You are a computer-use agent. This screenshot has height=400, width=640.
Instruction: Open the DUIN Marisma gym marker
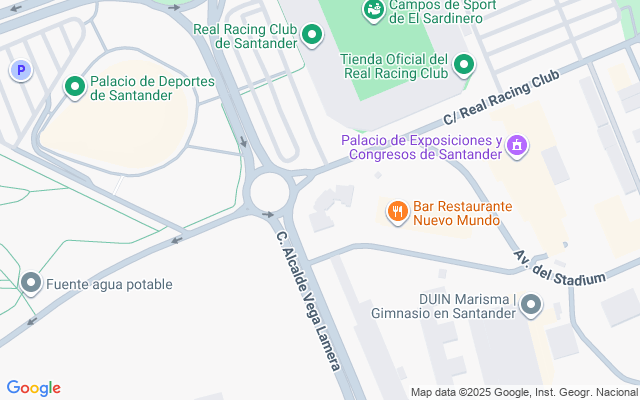(x=530, y=306)
